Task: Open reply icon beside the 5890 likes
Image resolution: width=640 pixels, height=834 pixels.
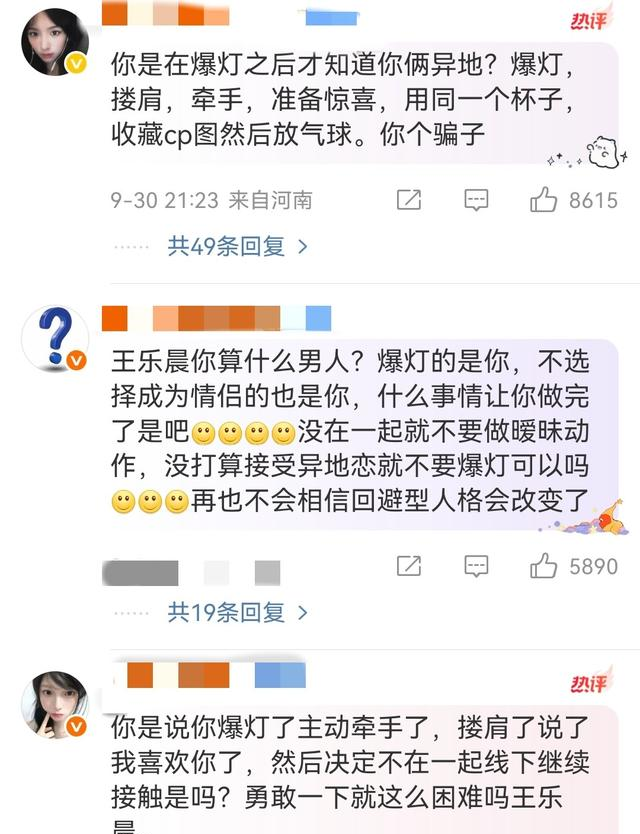Action: coord(476,567)
